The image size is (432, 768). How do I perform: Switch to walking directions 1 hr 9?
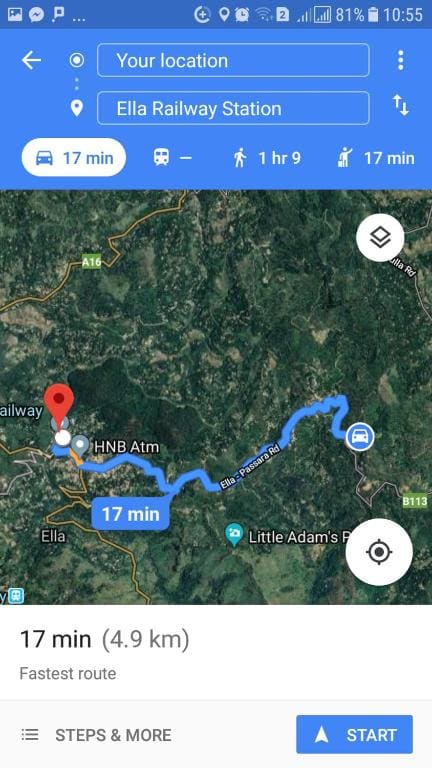point(267,158)
